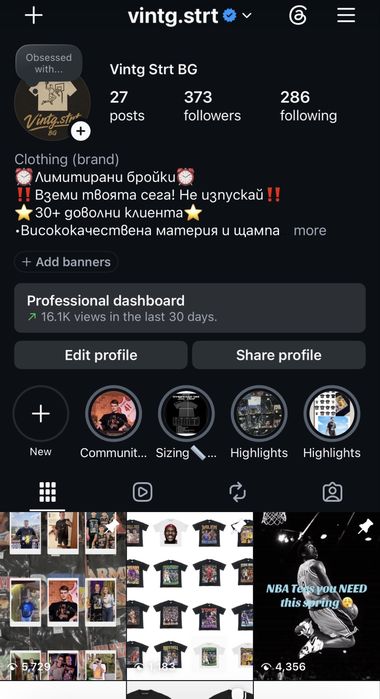Open the hamburger menu
This screenshot has height=699, width=380.
click(x=346, y=16)
